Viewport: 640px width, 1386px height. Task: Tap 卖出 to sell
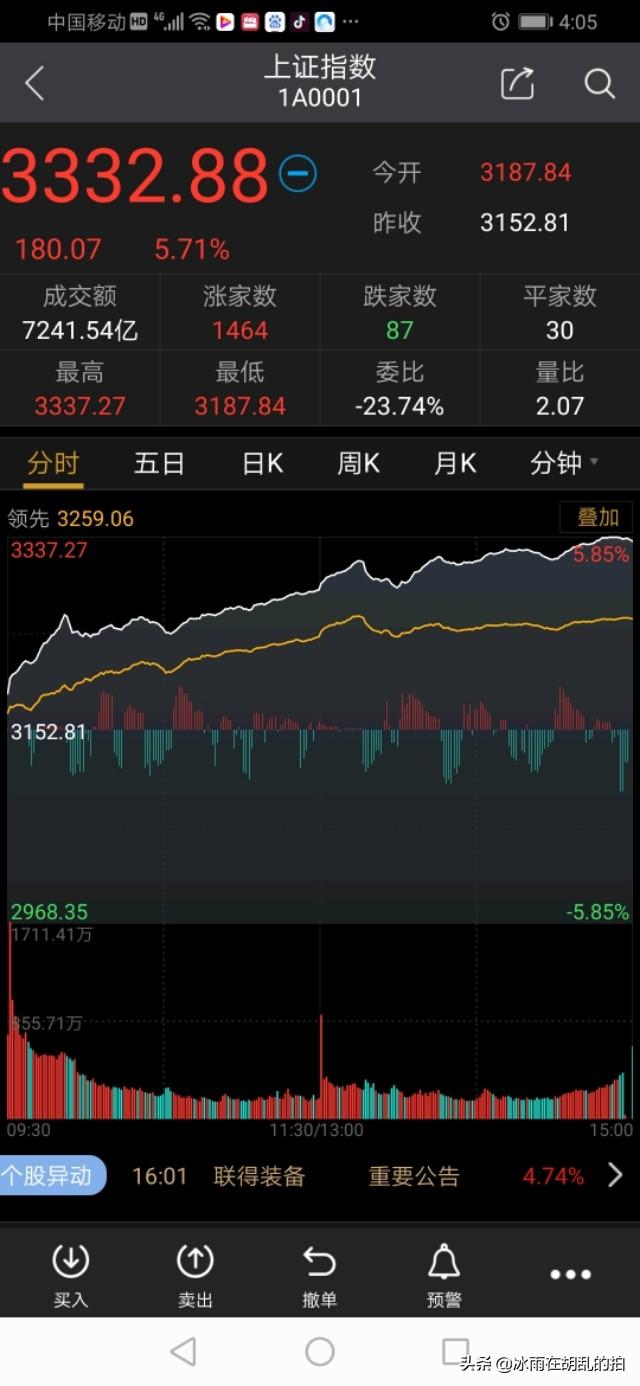point(195,1276)
